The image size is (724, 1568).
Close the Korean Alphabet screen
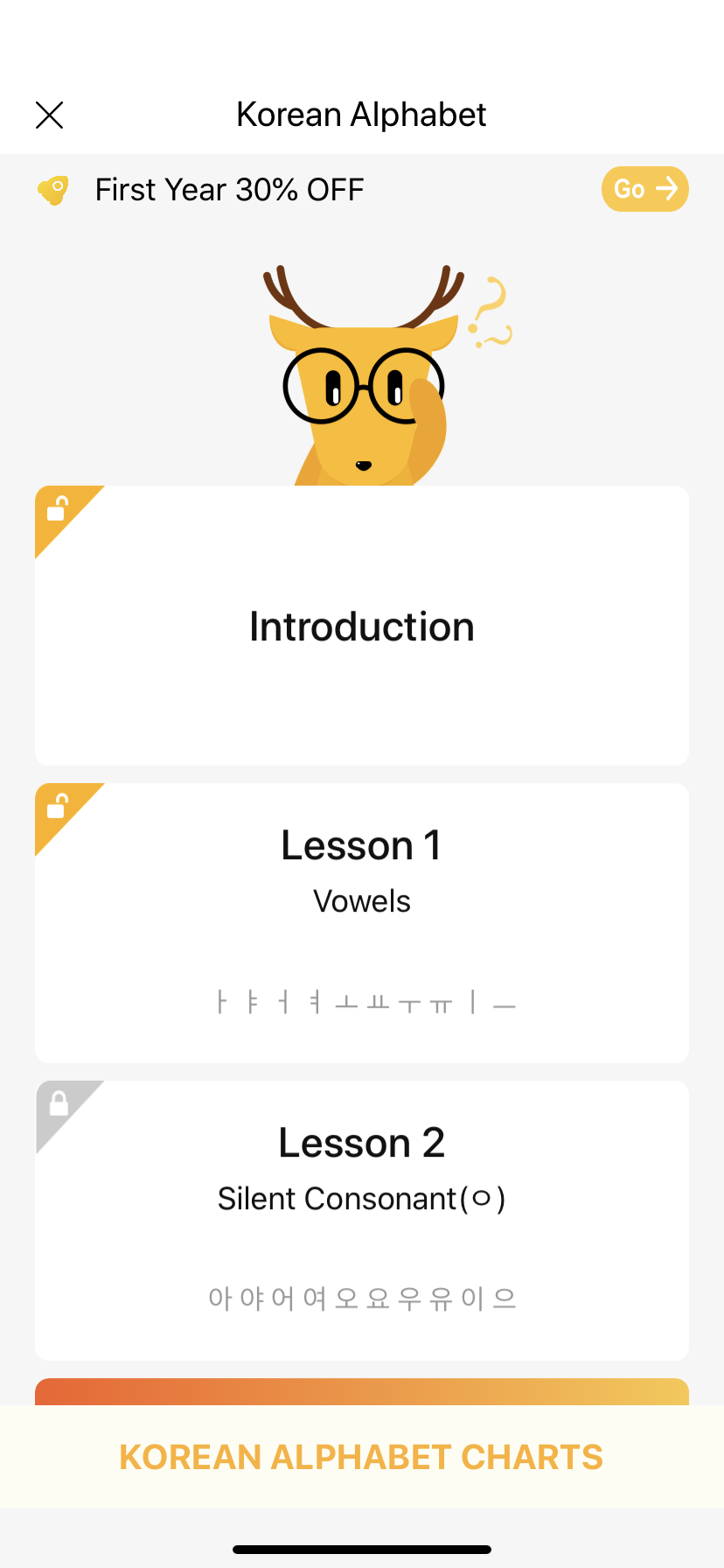tap(50, 115)
